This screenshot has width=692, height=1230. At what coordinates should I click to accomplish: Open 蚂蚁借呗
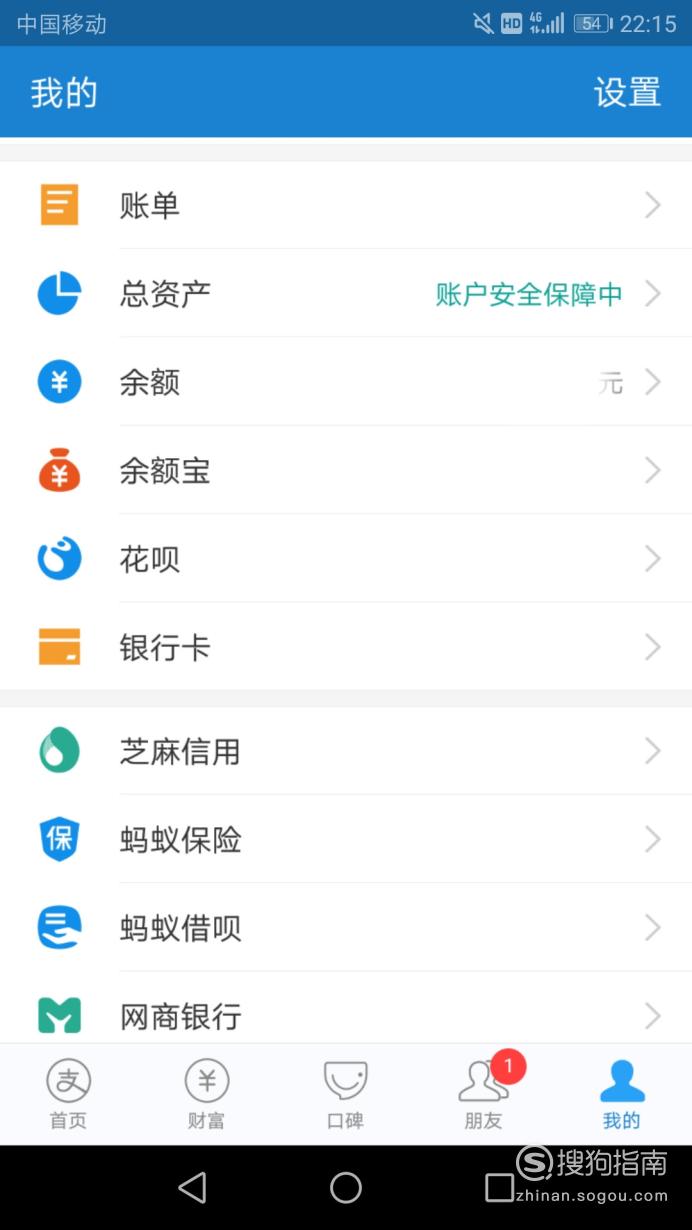click(x=346, y=927)
